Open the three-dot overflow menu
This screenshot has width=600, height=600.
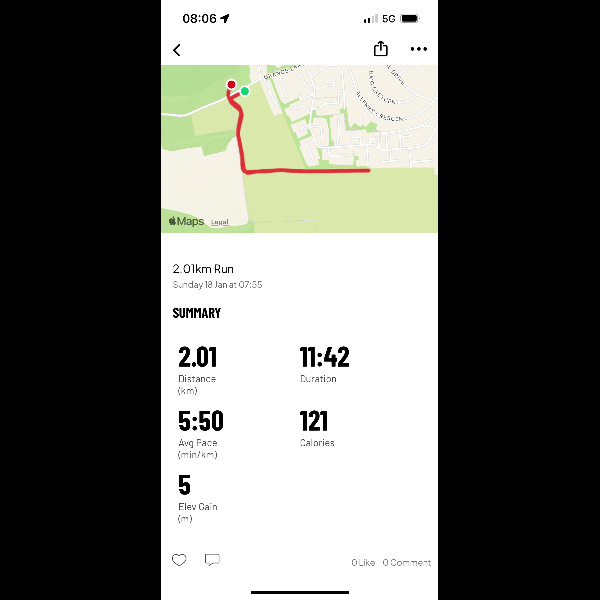click(x=418, y=49)
